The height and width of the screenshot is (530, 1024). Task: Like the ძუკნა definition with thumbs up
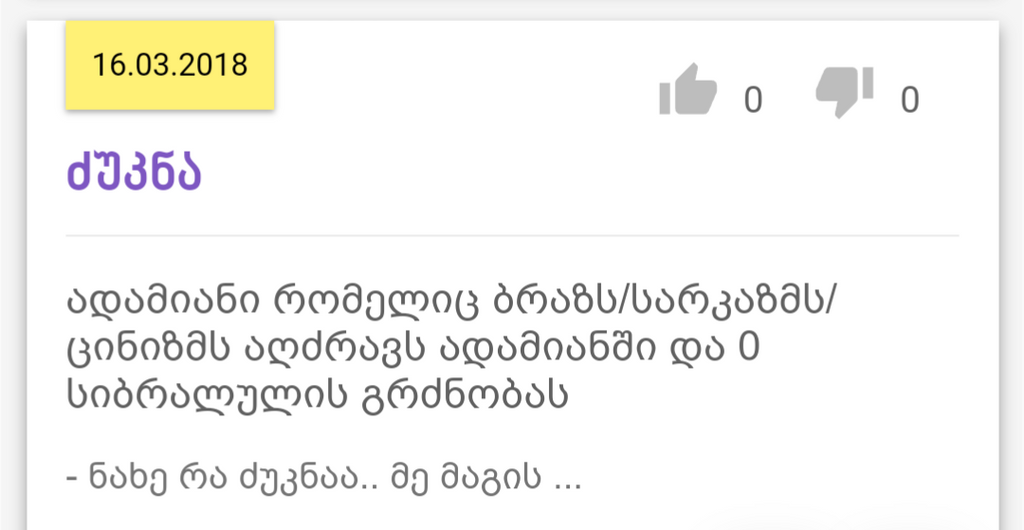pos(688,91)
